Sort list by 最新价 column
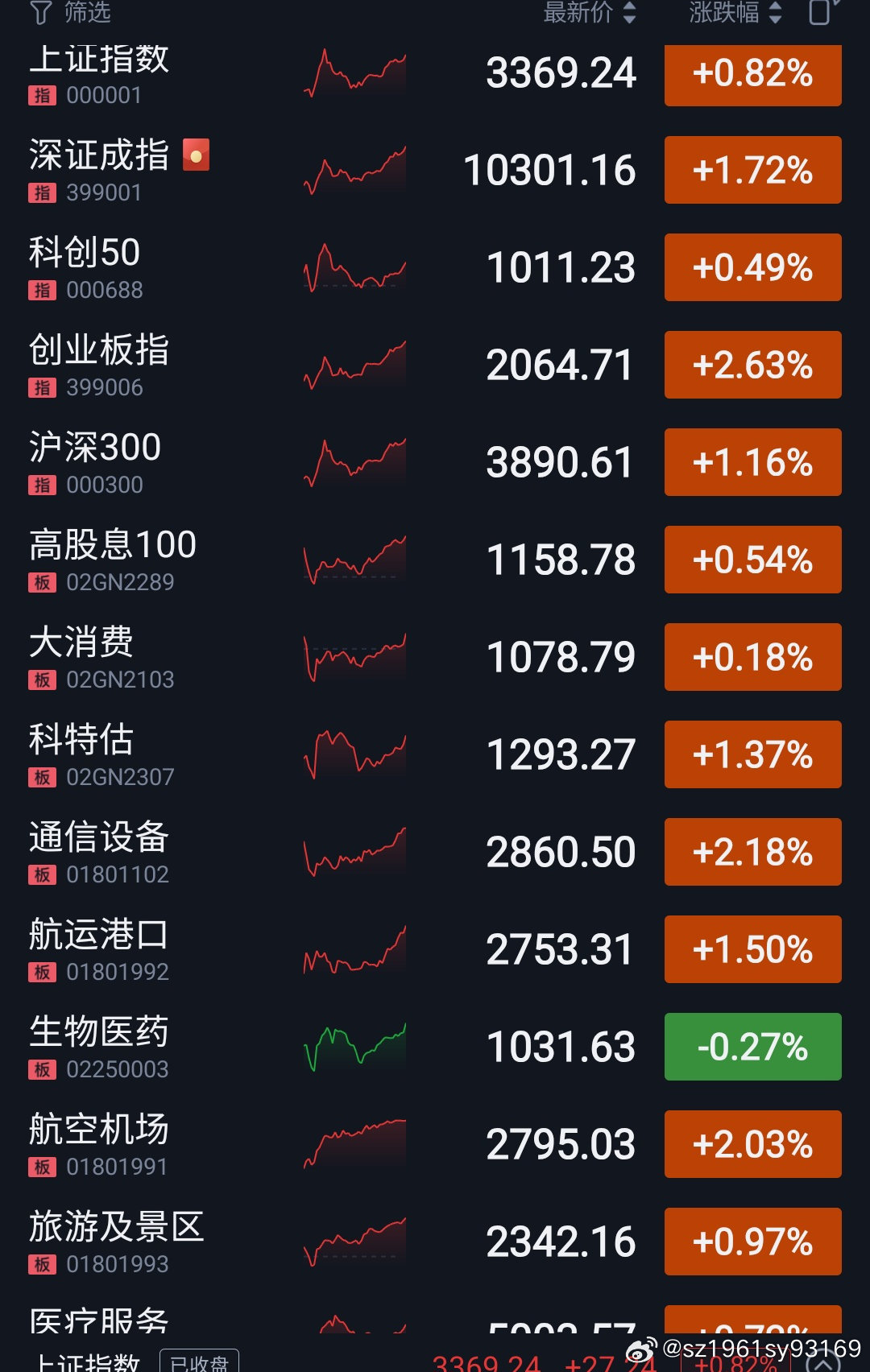 (589, 12)
